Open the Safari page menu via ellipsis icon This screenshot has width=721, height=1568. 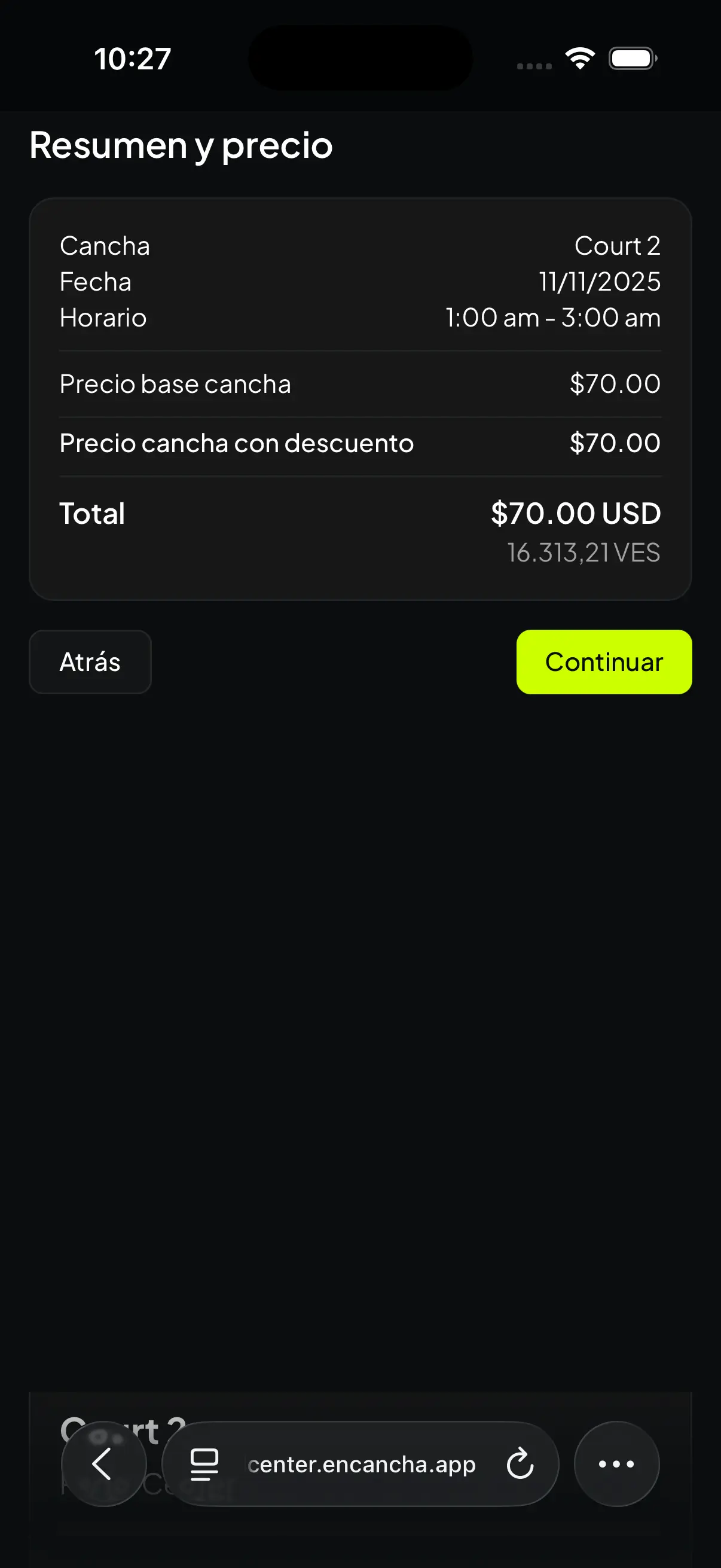pos(616,1464)
